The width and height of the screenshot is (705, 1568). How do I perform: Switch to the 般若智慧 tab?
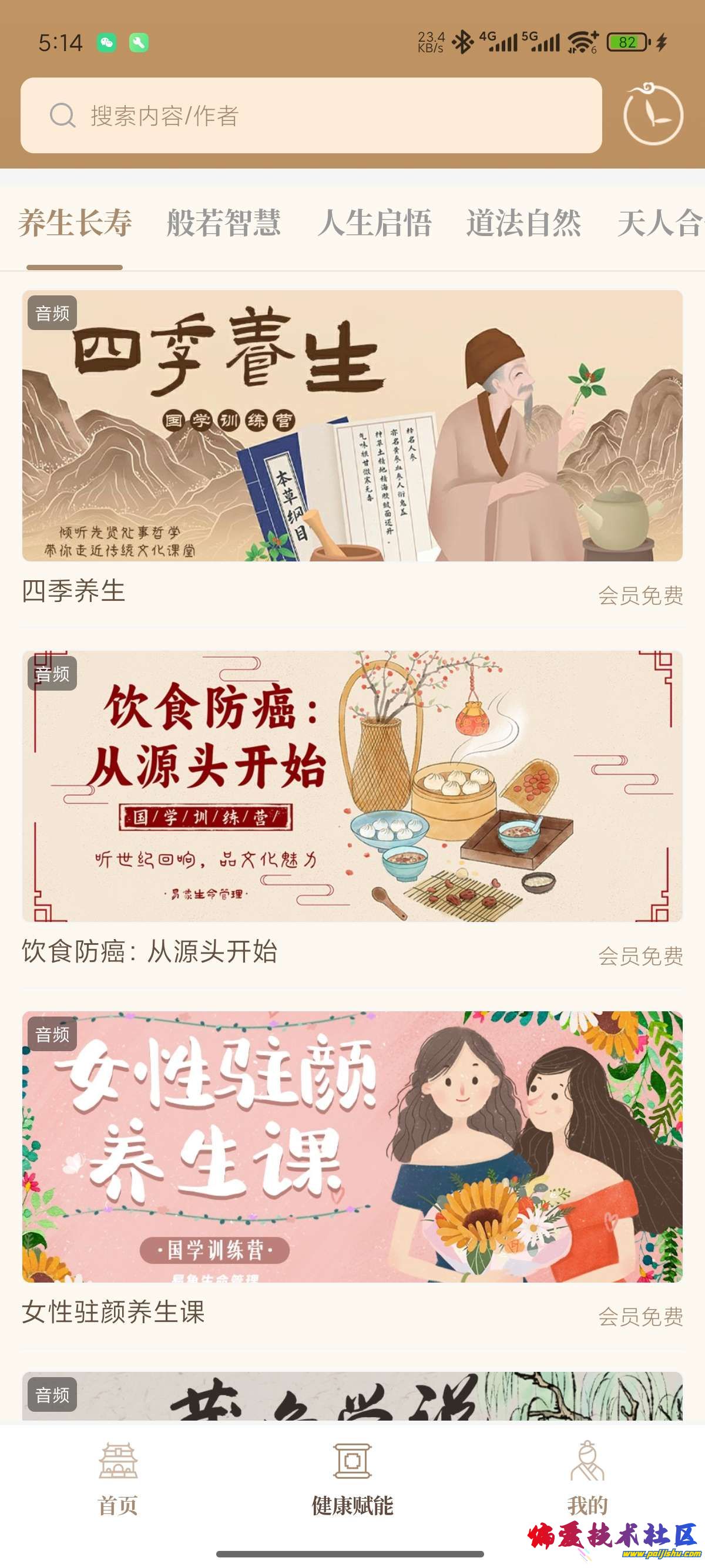pos(223,223)
